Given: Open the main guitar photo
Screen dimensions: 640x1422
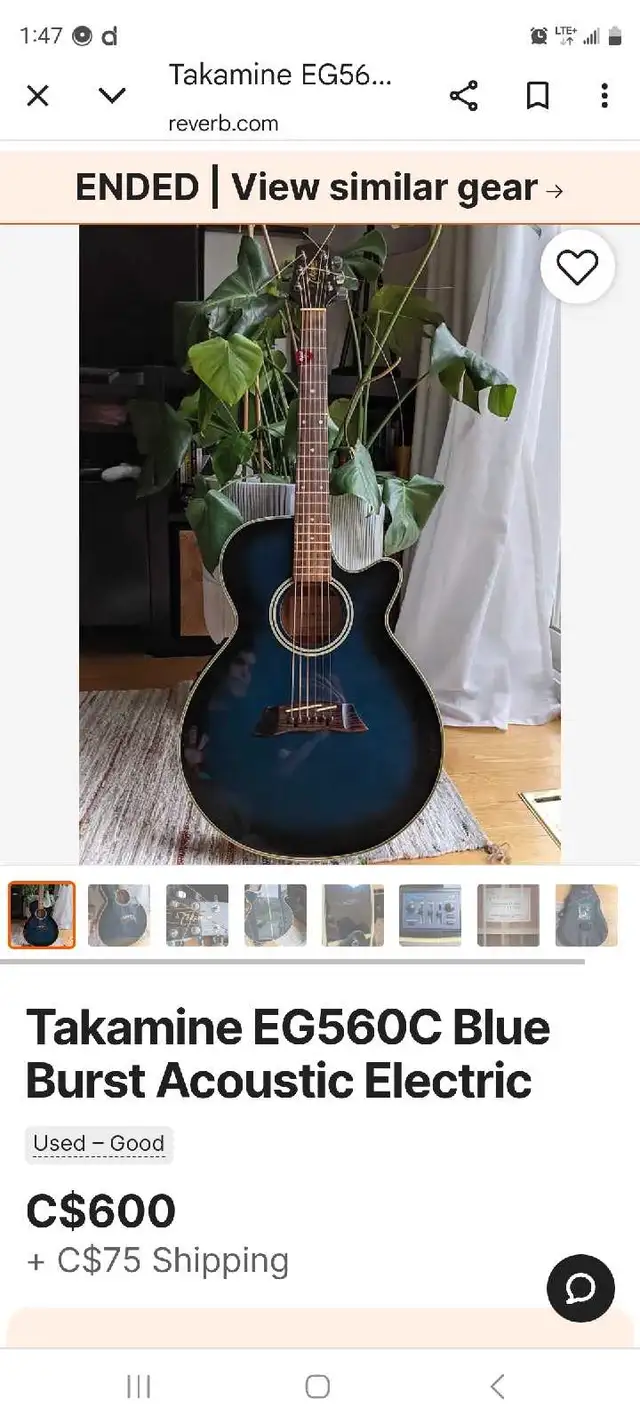Looking at the screenshot, I should [x=320, y=544].
